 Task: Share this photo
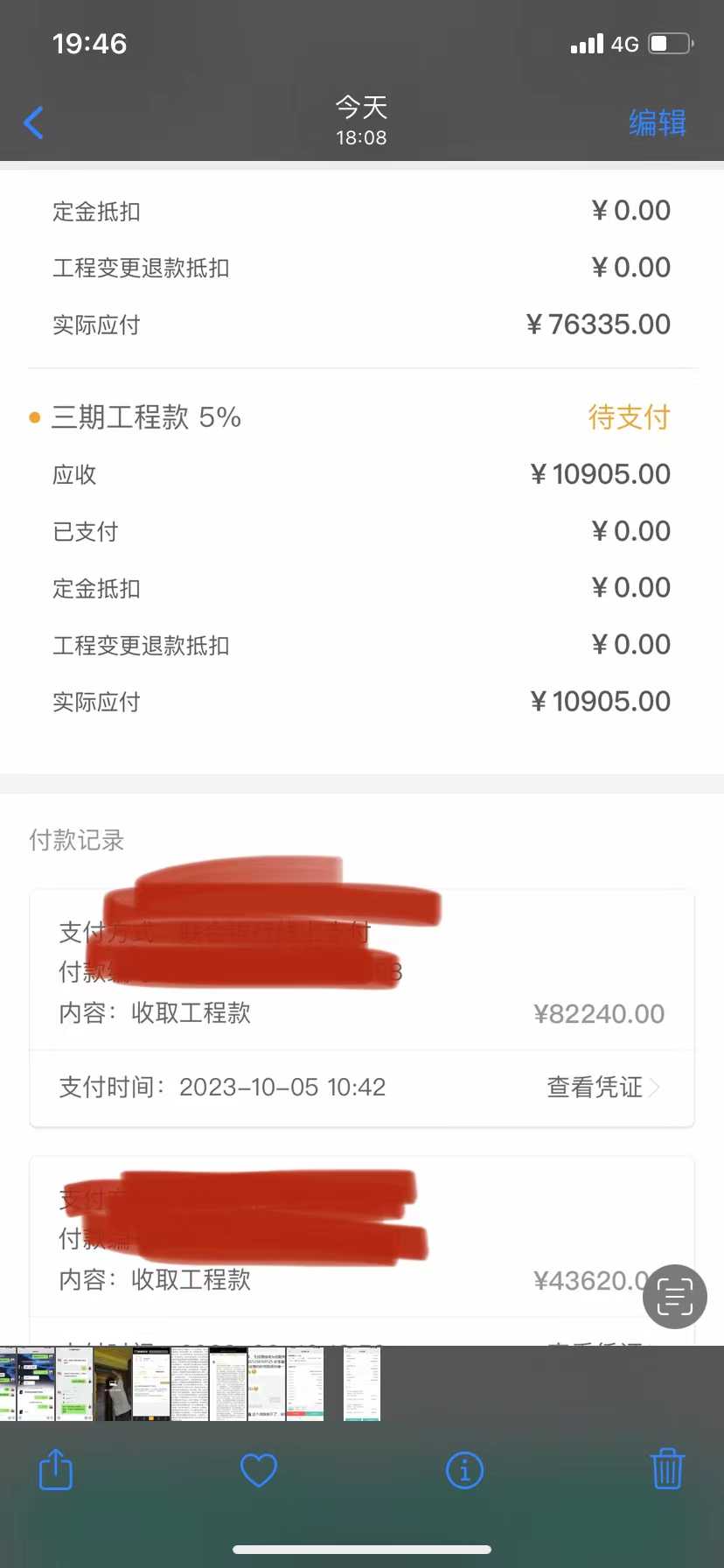(56, 1470)
